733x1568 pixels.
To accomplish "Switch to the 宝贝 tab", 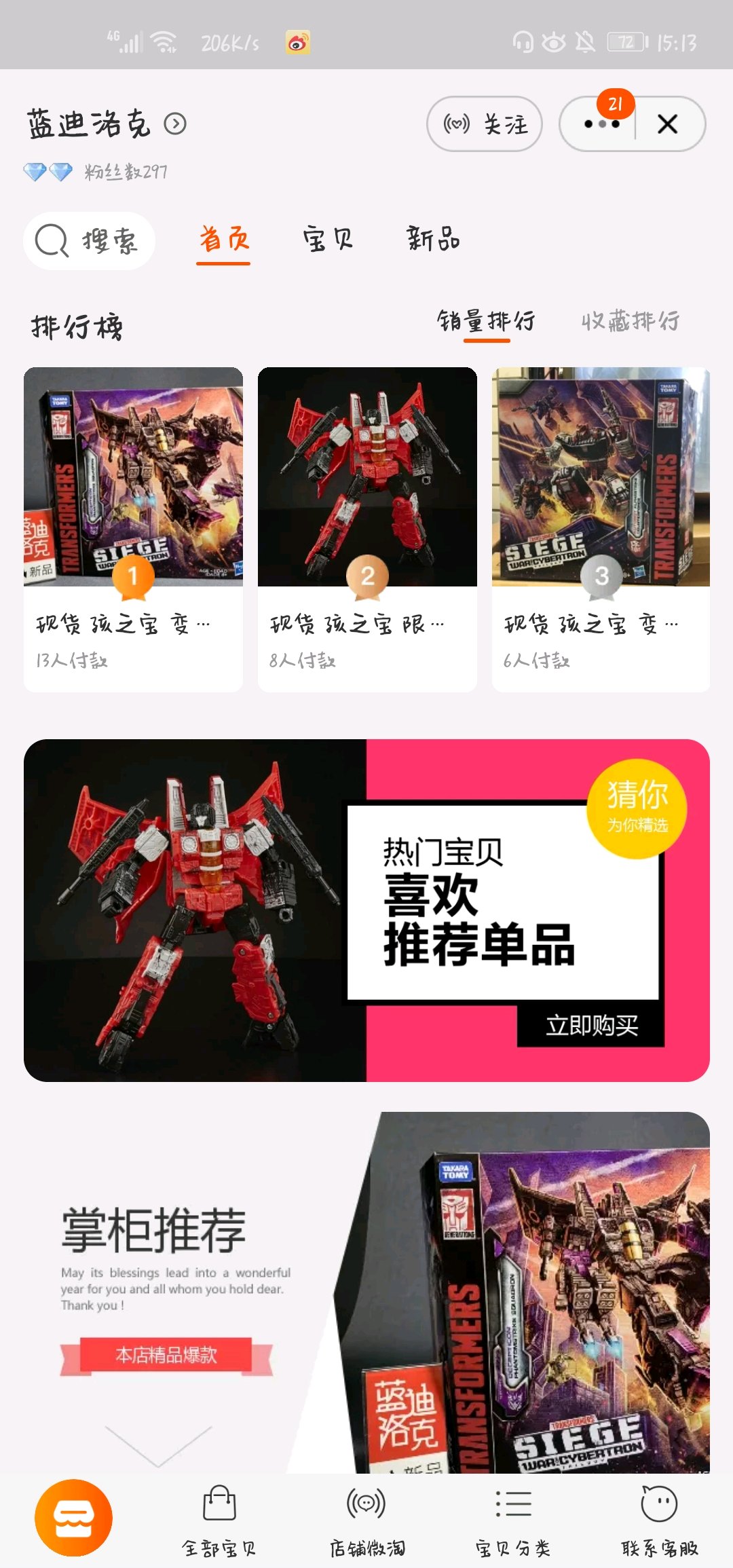I will coord(327,240).
